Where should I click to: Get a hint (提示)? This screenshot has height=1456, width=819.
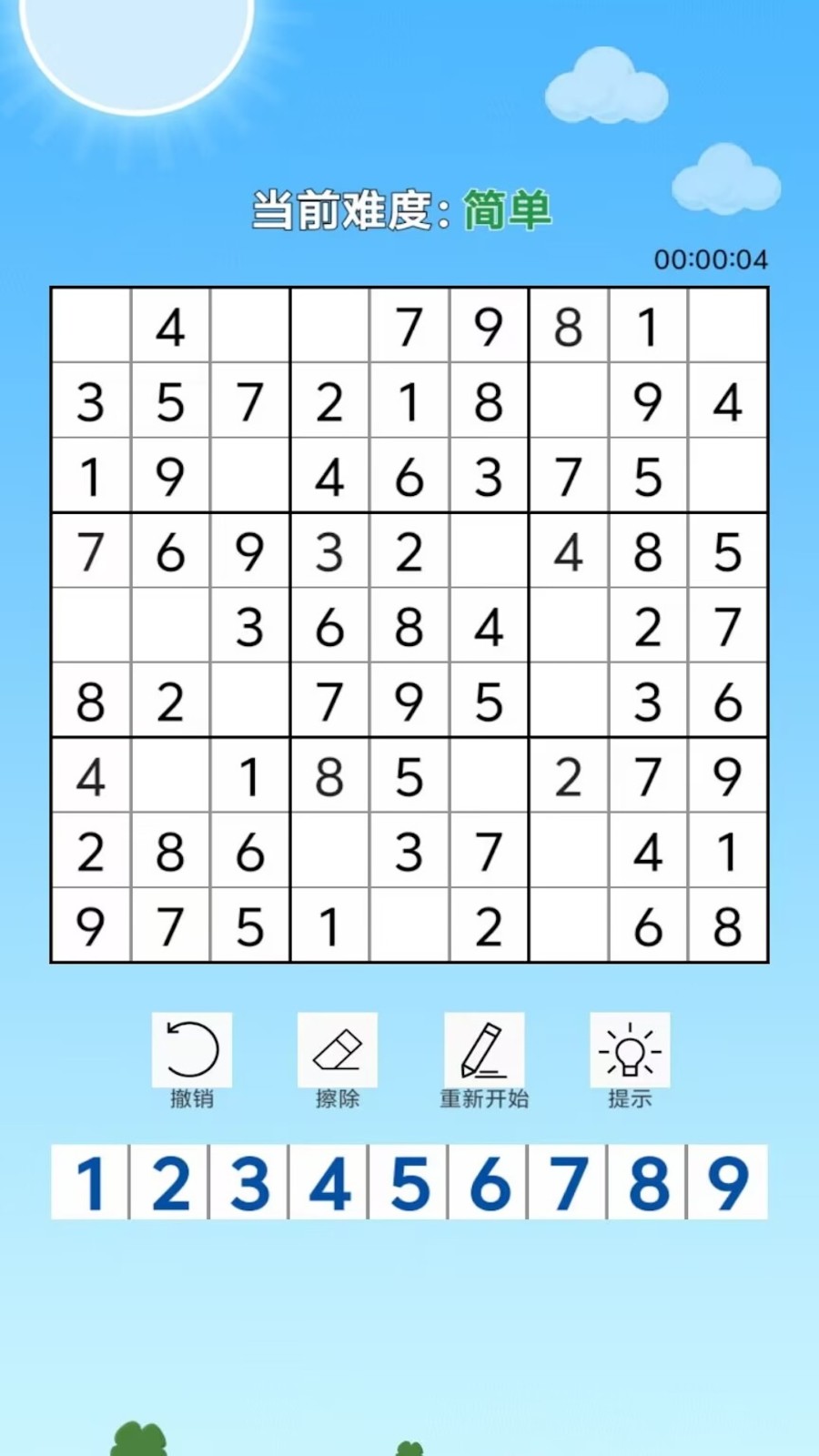click(630, 1056)
